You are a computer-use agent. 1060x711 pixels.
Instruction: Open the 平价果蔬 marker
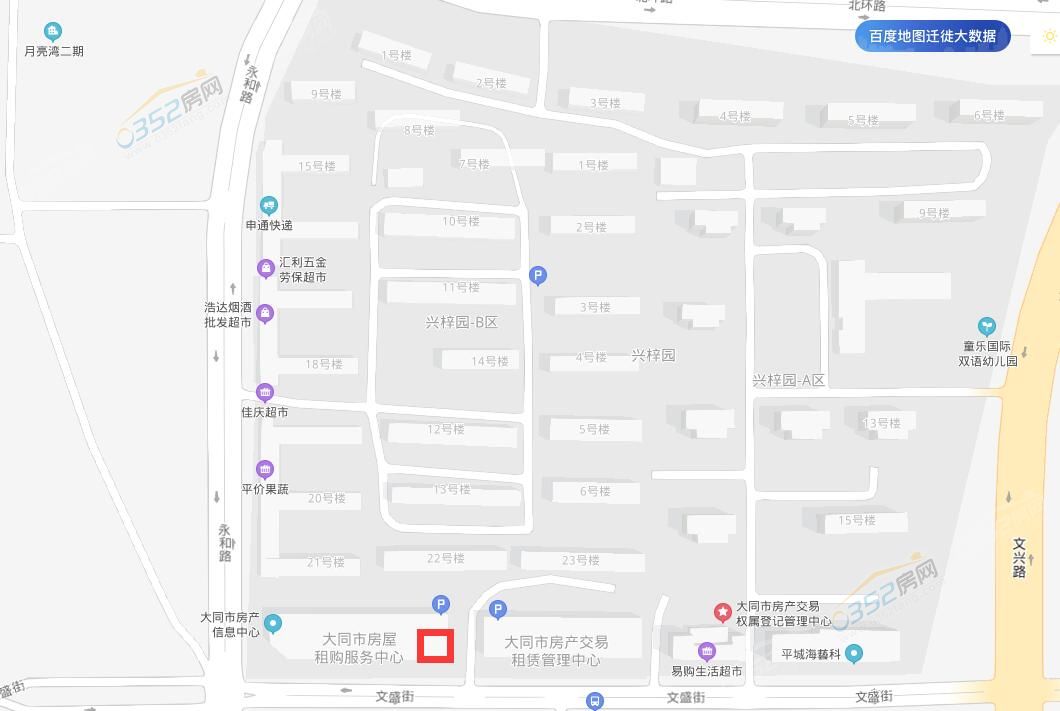point(265,469)
